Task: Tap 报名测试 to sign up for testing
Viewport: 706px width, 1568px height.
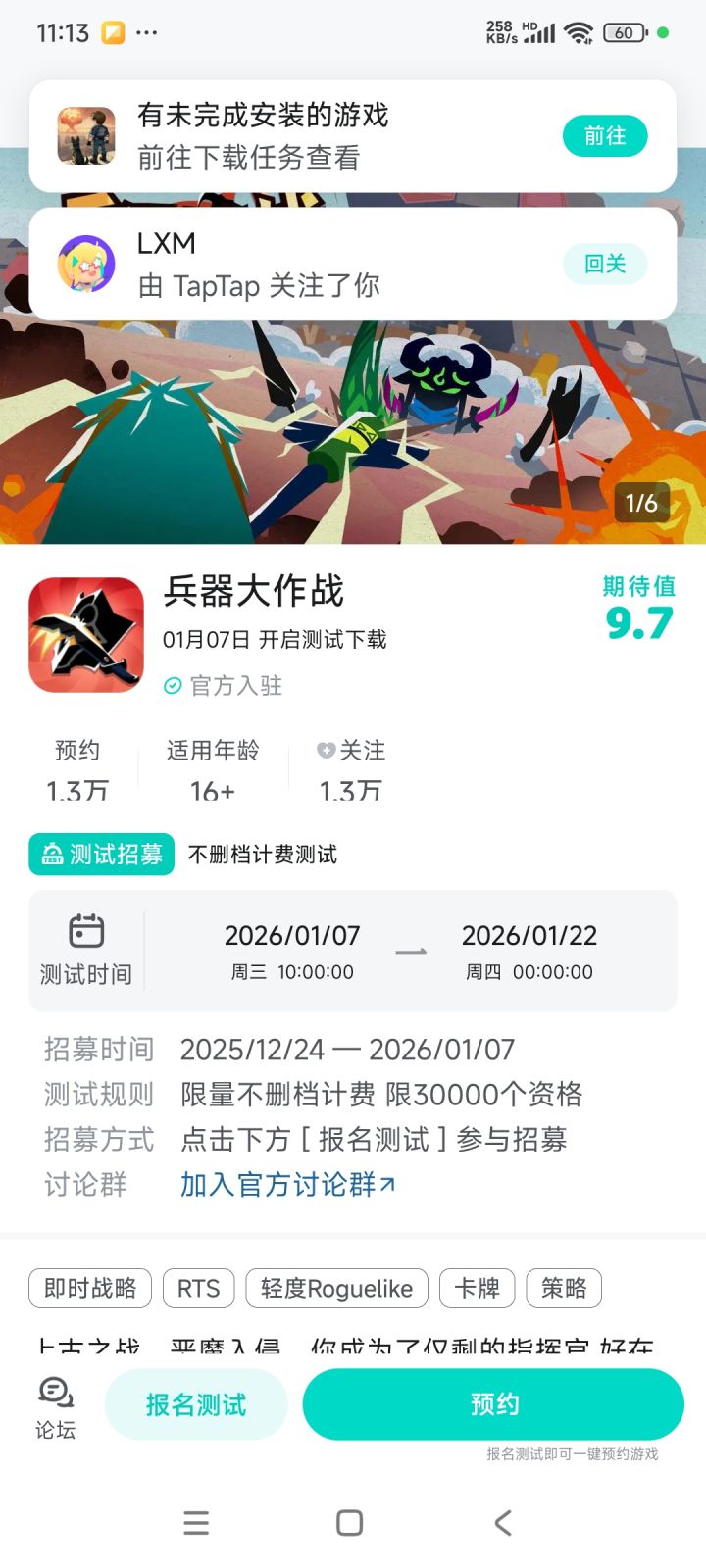Action: [196, 1403]
